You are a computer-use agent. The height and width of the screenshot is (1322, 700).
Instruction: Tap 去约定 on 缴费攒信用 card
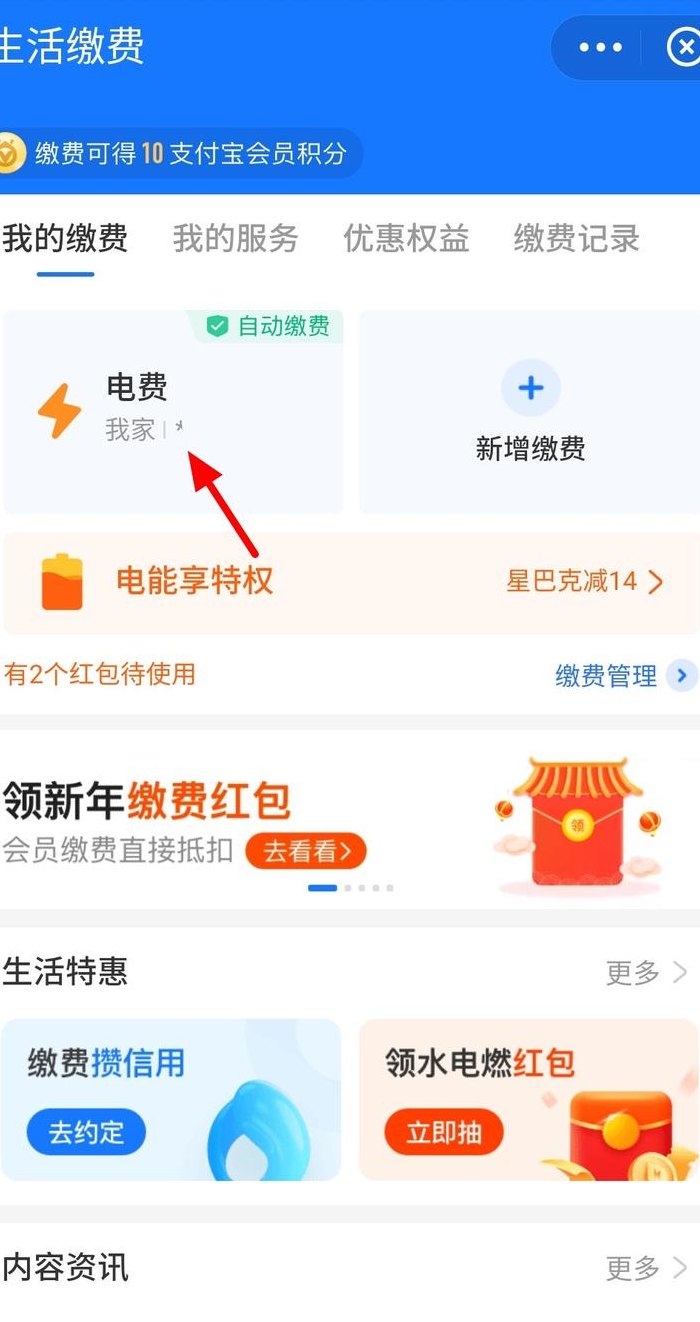point(86,1132)
